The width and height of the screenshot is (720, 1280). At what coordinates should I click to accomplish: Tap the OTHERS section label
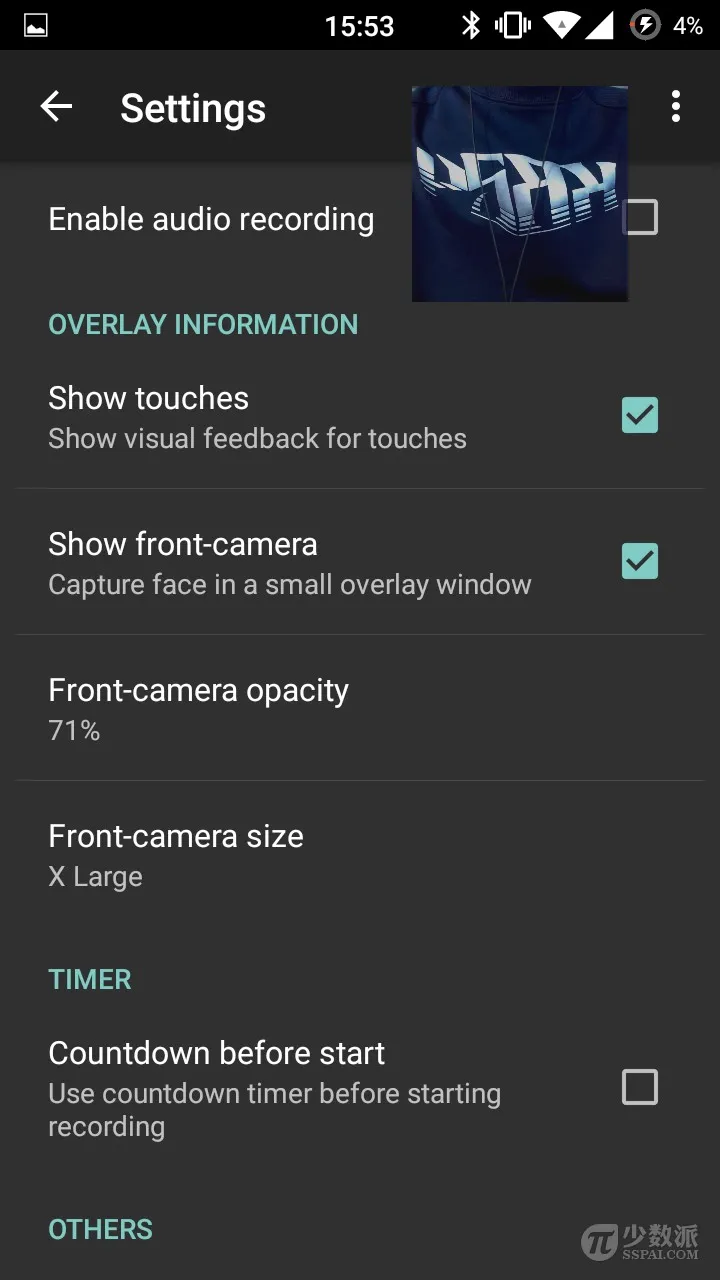click(x=100, y=1229)
